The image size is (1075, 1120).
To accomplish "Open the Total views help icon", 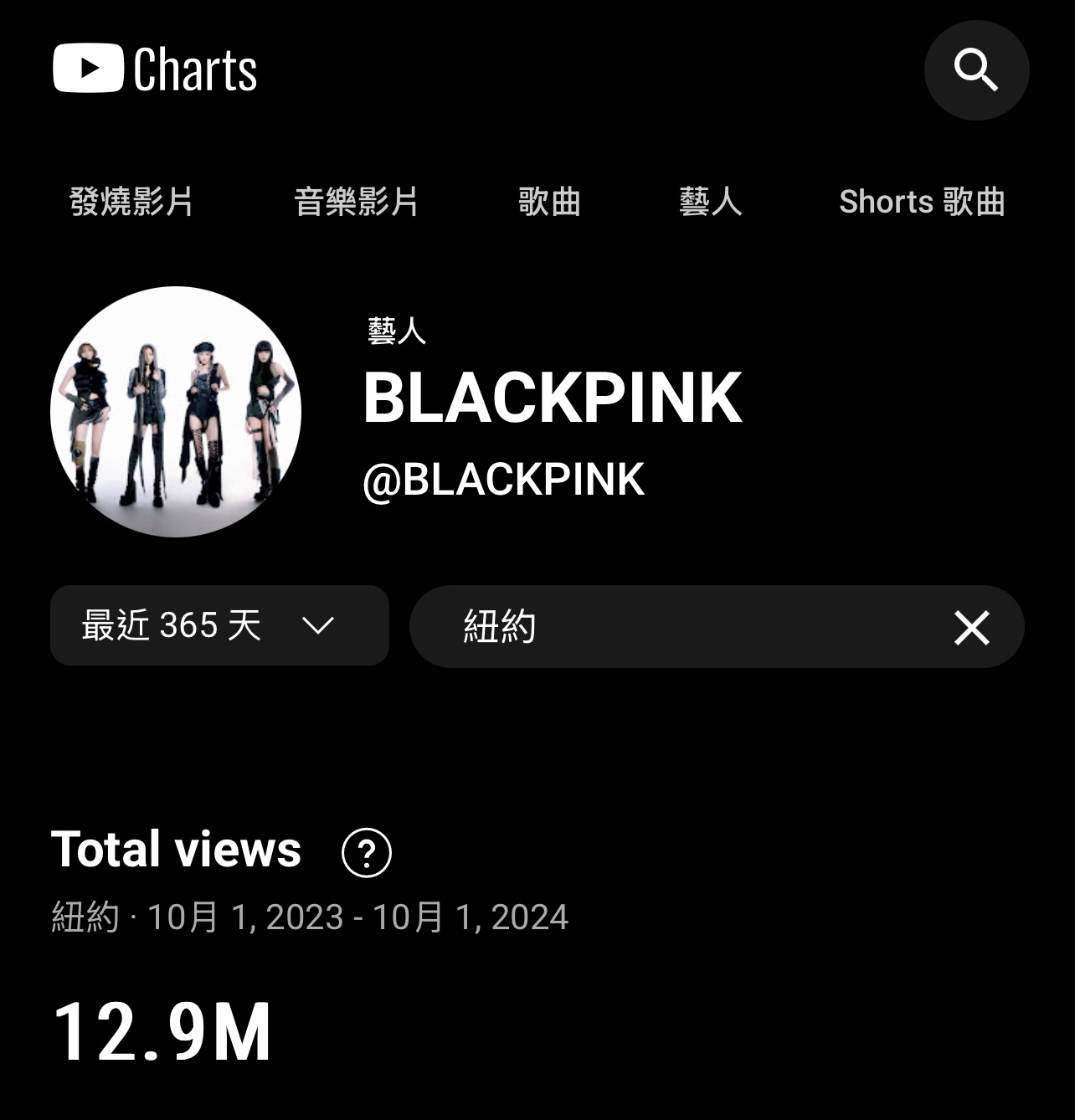I will point(367,852).
